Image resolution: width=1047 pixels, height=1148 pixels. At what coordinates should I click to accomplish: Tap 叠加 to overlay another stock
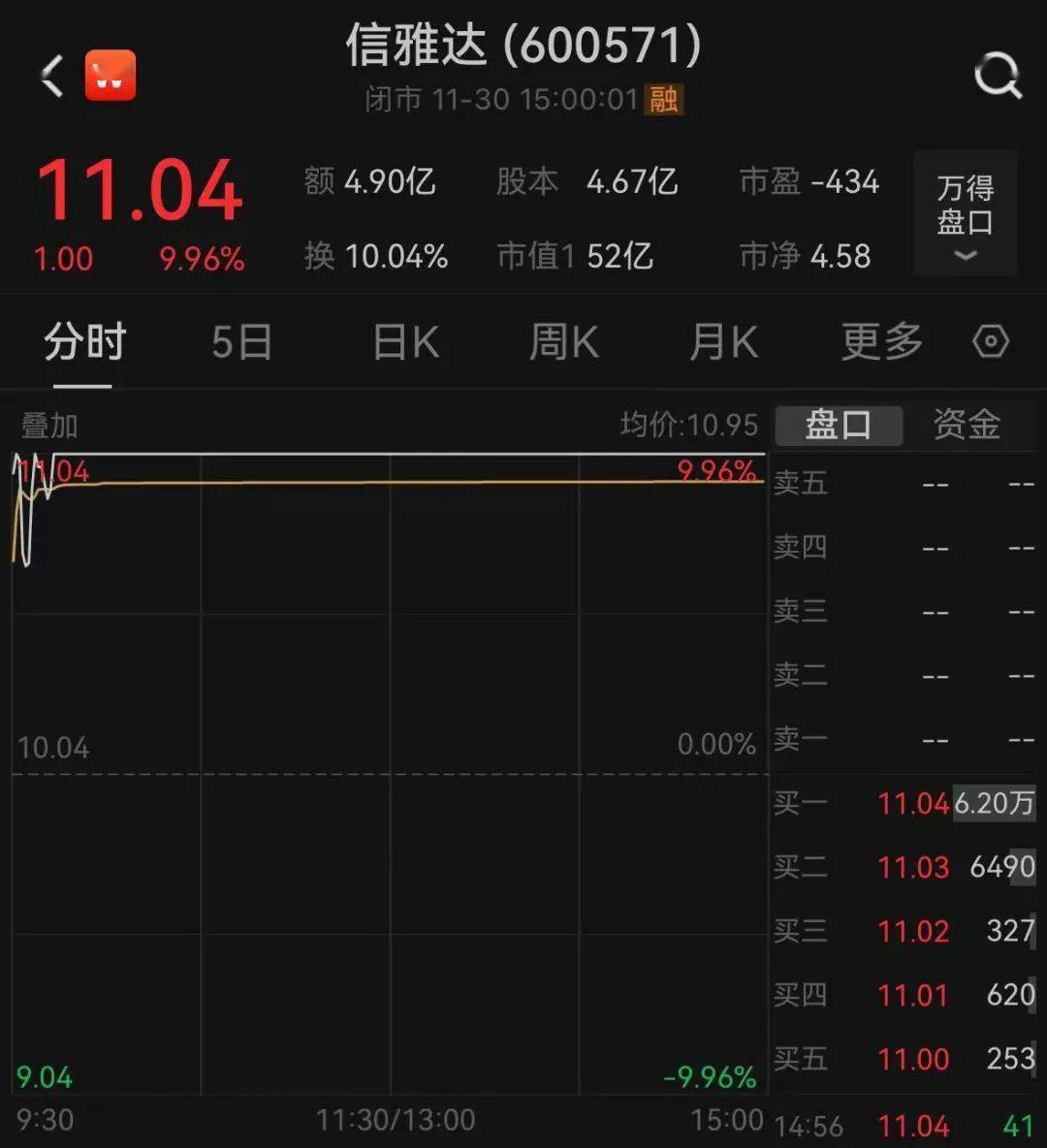pyautogui.click(x=49, y=425)
